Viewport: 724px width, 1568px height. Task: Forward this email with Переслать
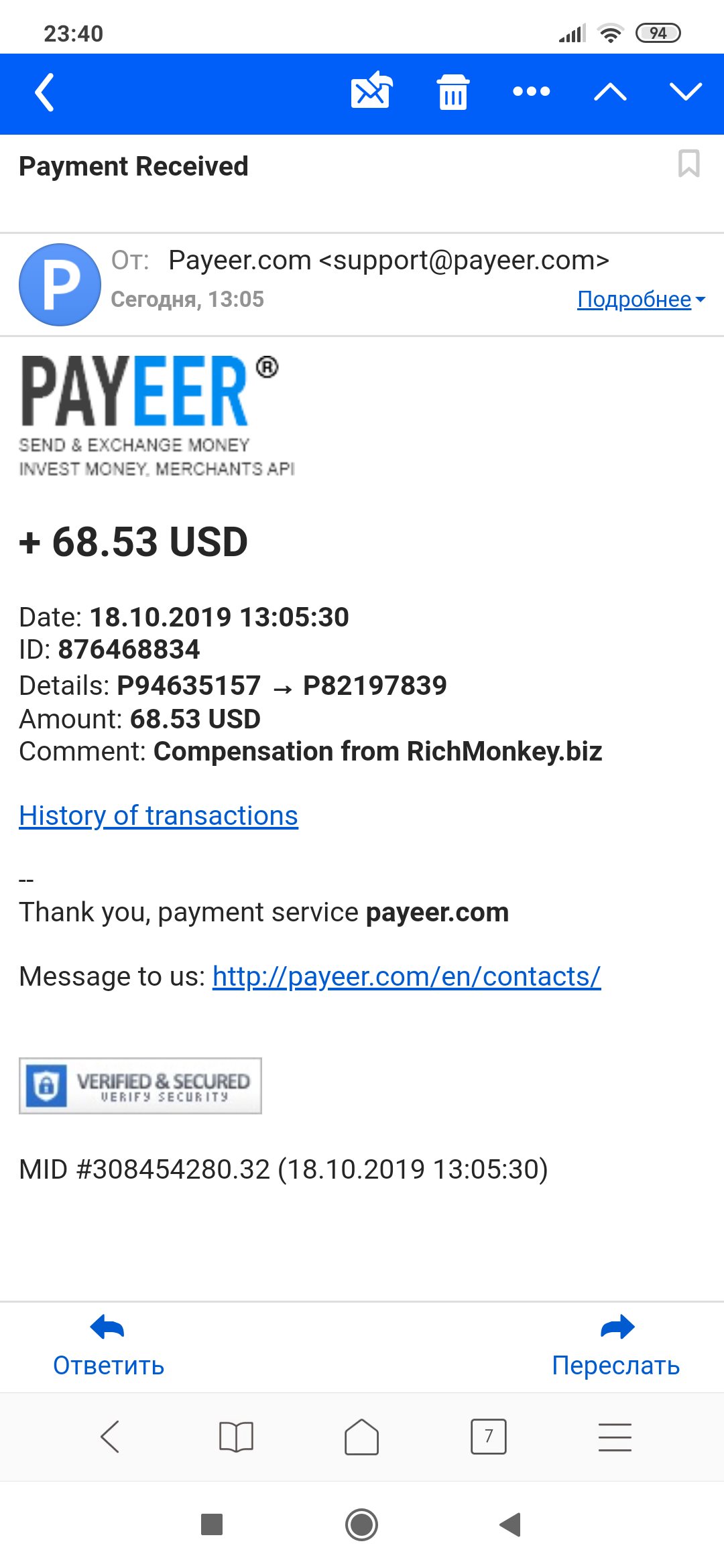pyautogui.click(x=616, y=1347)
